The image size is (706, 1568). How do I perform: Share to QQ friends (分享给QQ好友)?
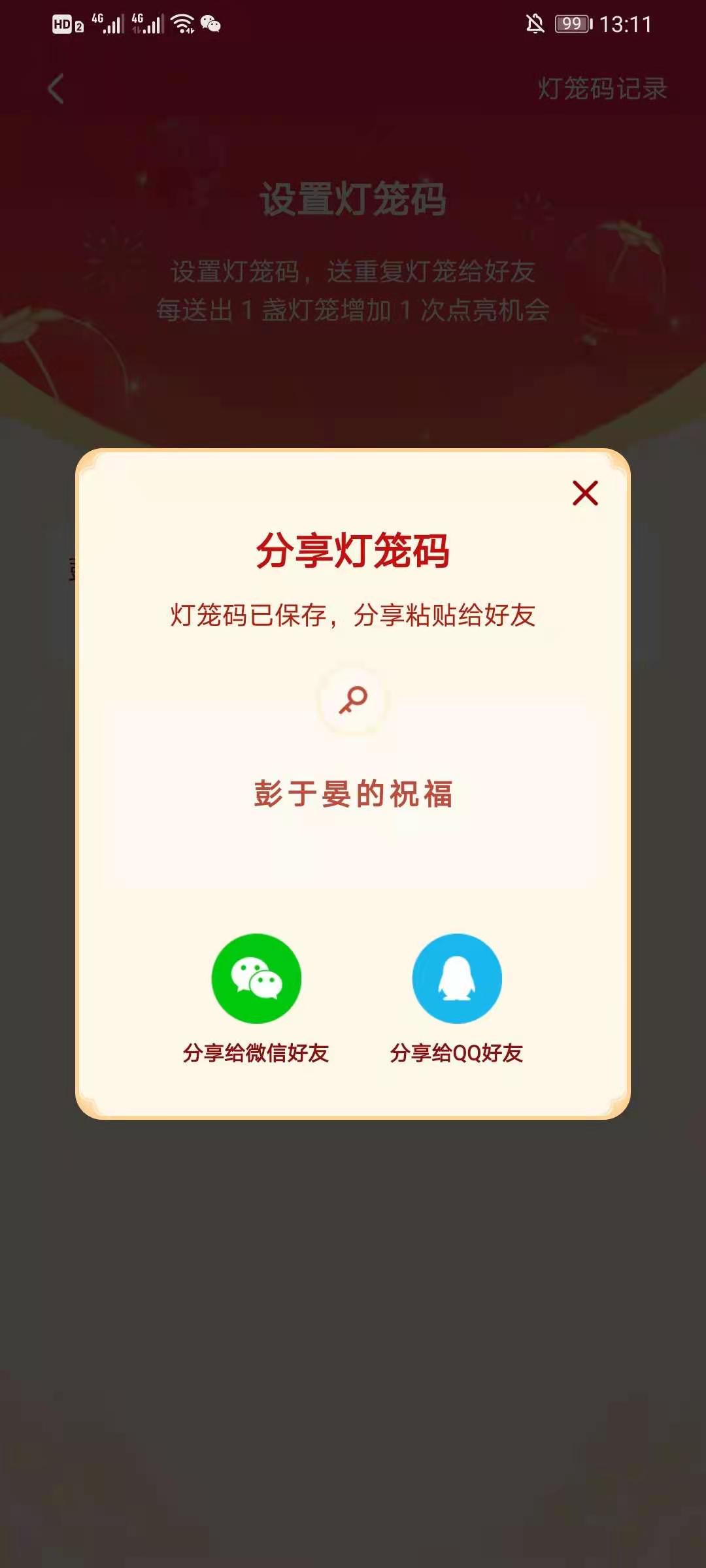coord(457,979)
